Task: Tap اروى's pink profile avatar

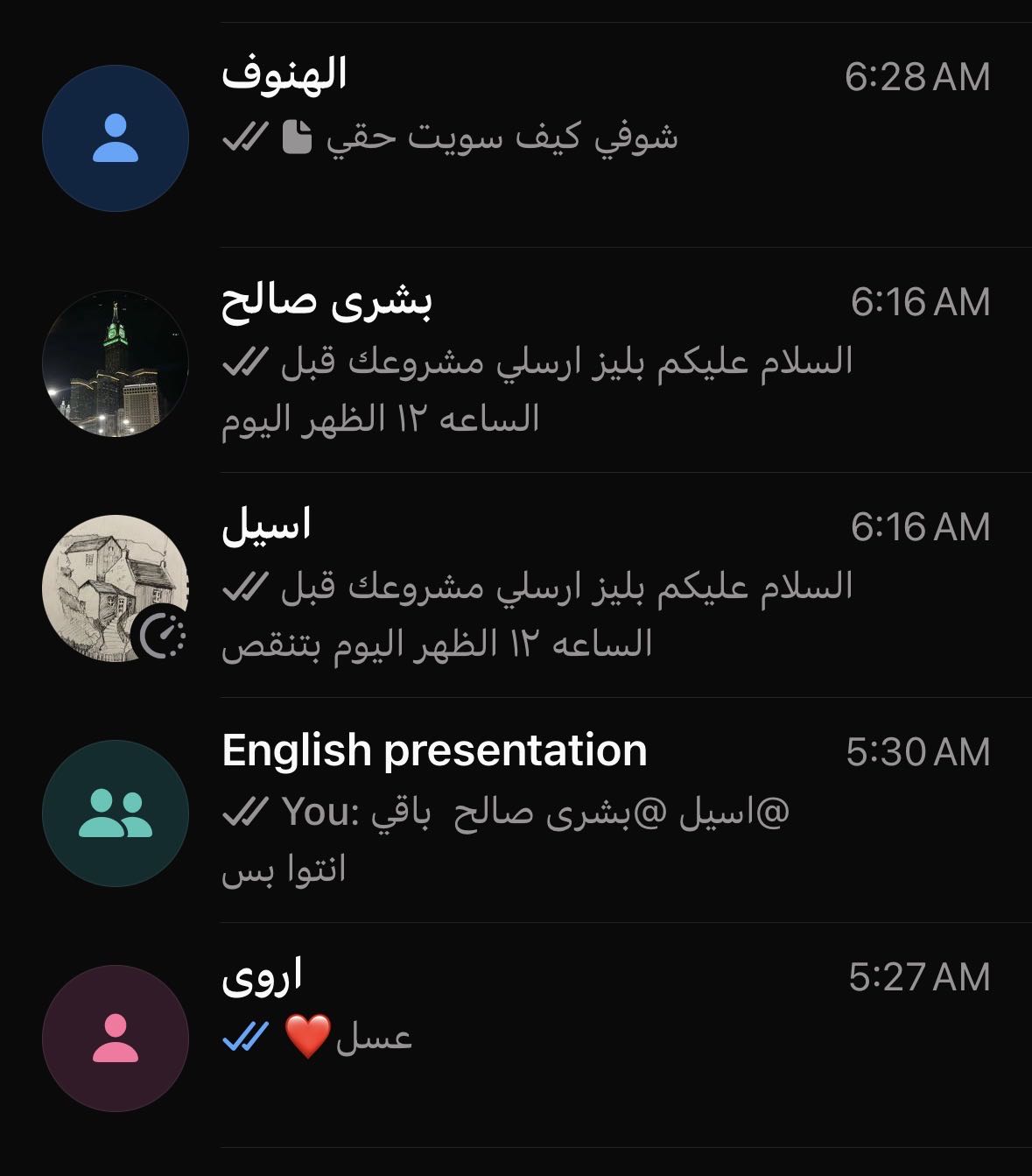Action: [116, 1039]
